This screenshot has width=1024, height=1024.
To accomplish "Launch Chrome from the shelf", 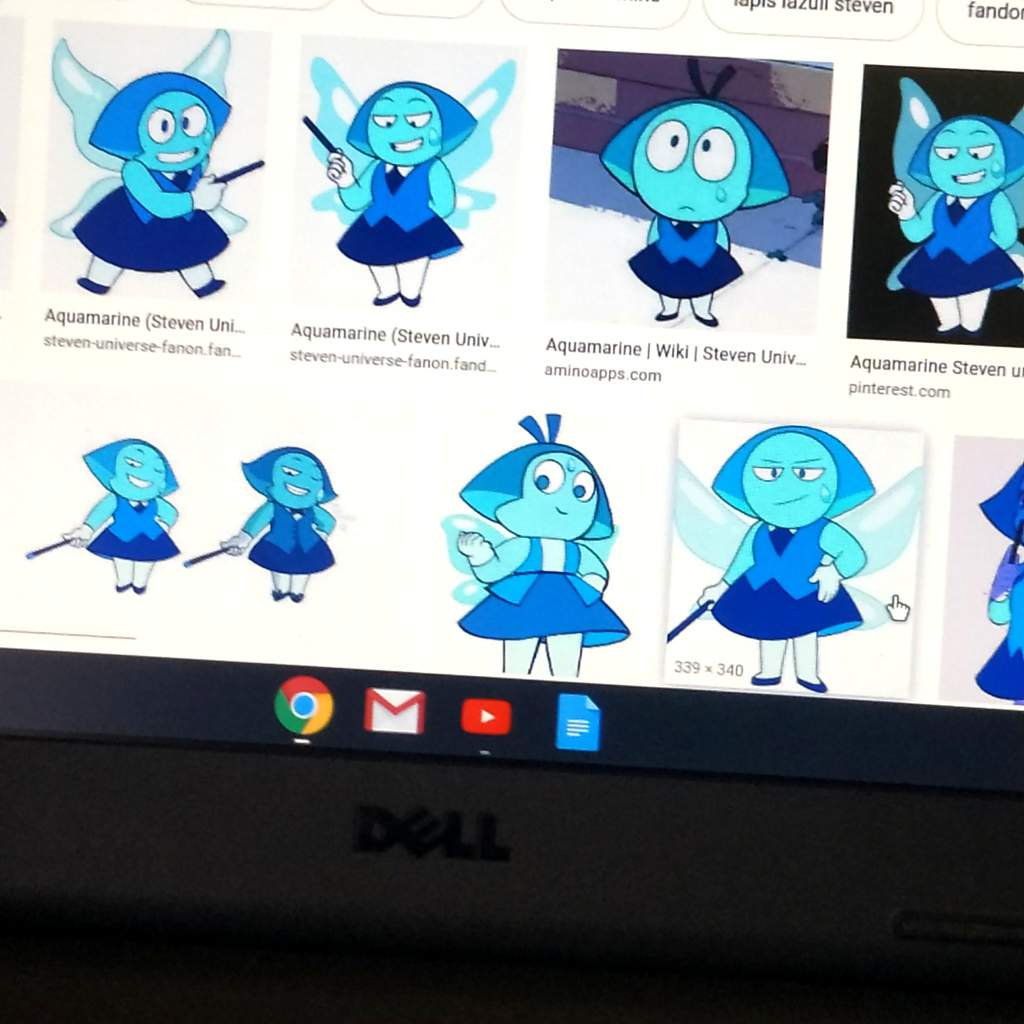I will click(304, 706).
